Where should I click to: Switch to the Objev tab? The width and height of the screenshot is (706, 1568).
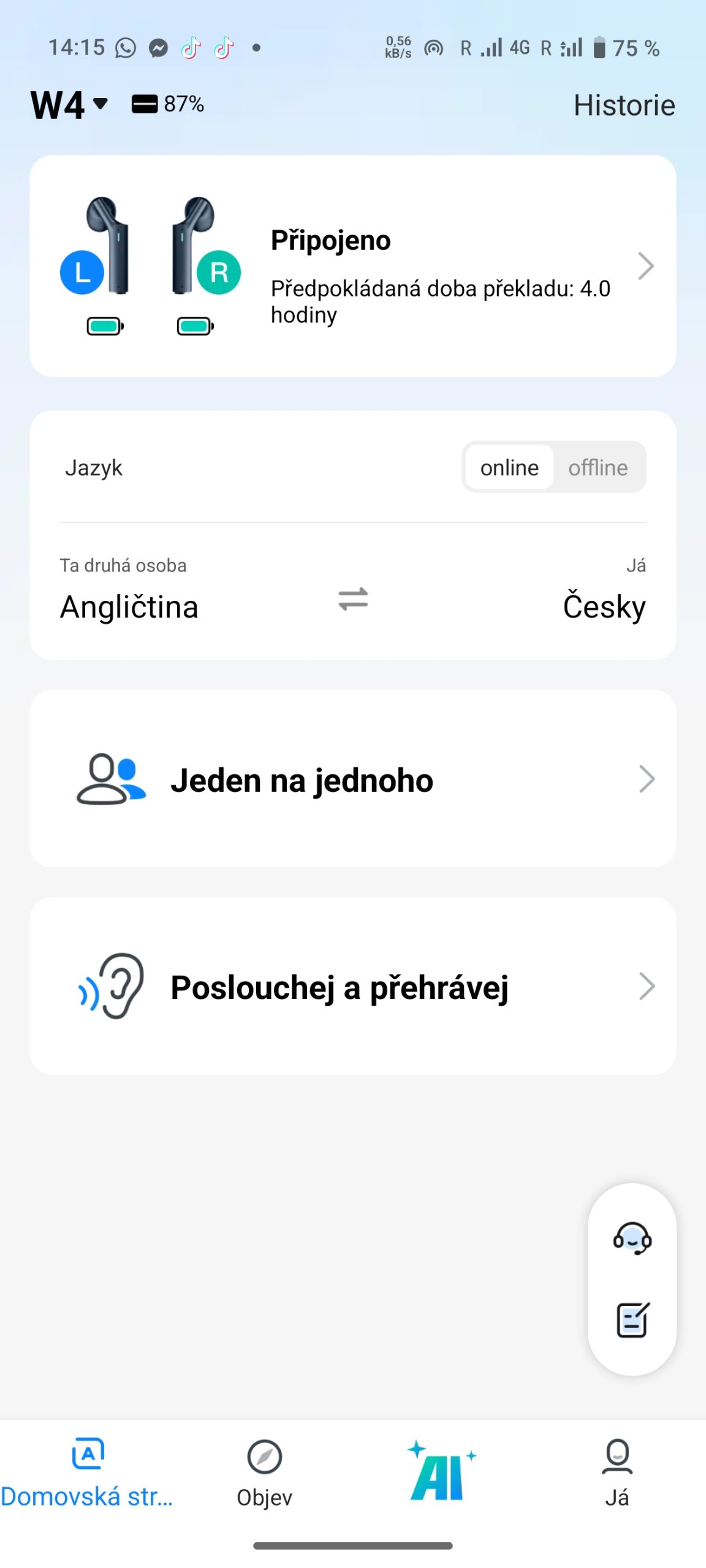[264, 1472]
